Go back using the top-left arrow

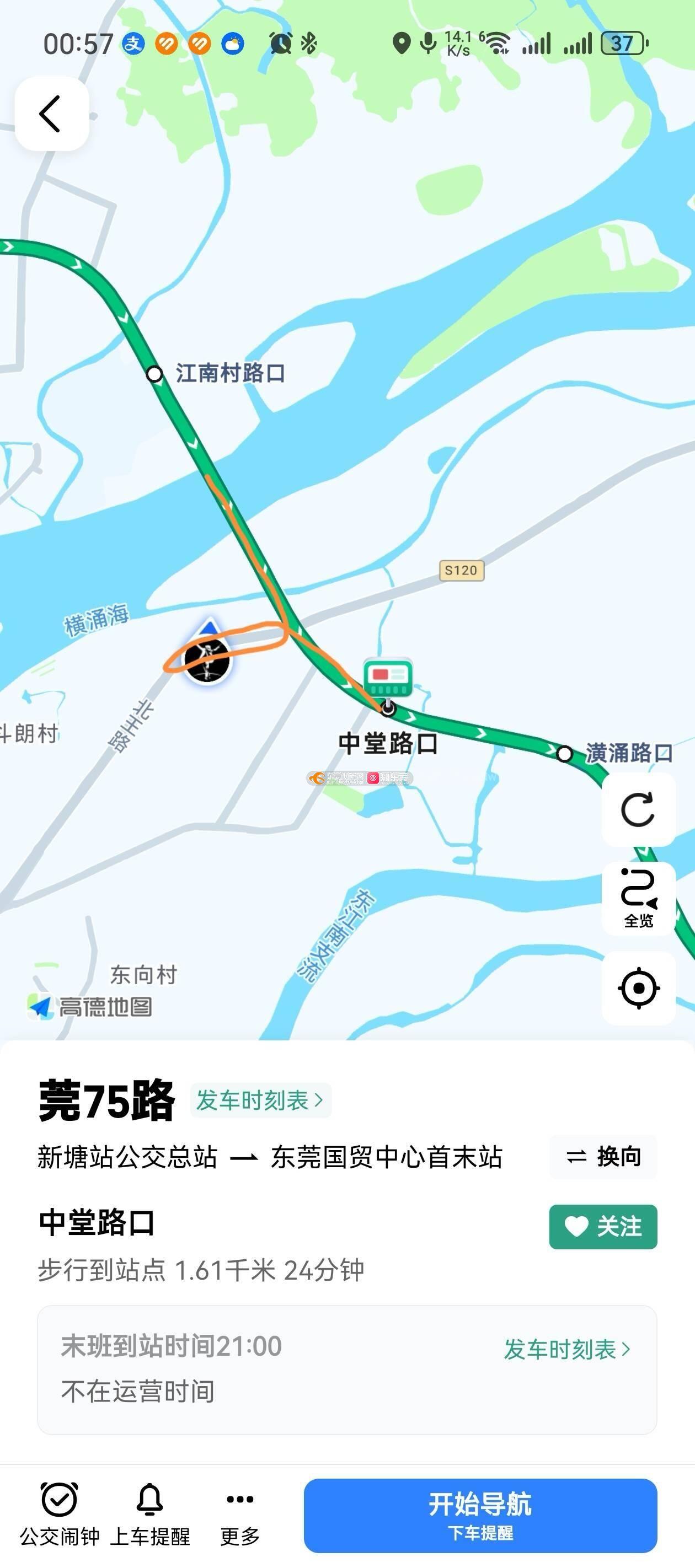point(51,114)
